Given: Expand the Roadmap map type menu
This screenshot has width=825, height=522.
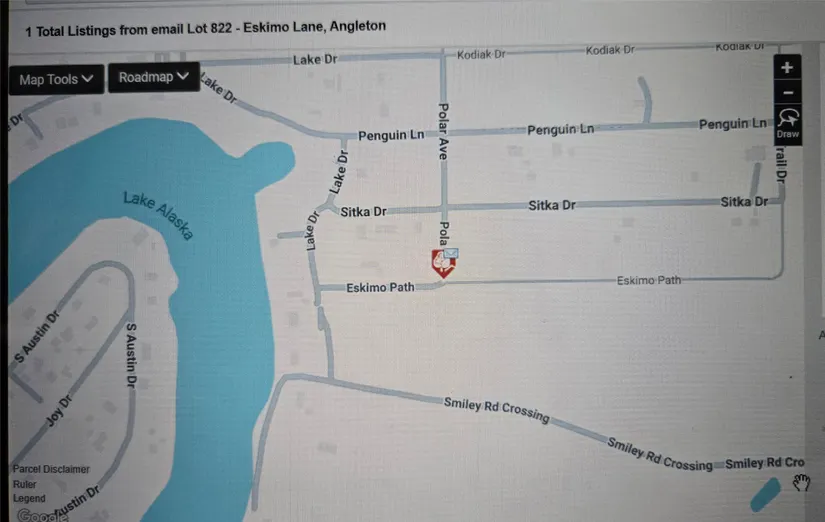Looking at the screenshot, I should click(x=153, y=77).
